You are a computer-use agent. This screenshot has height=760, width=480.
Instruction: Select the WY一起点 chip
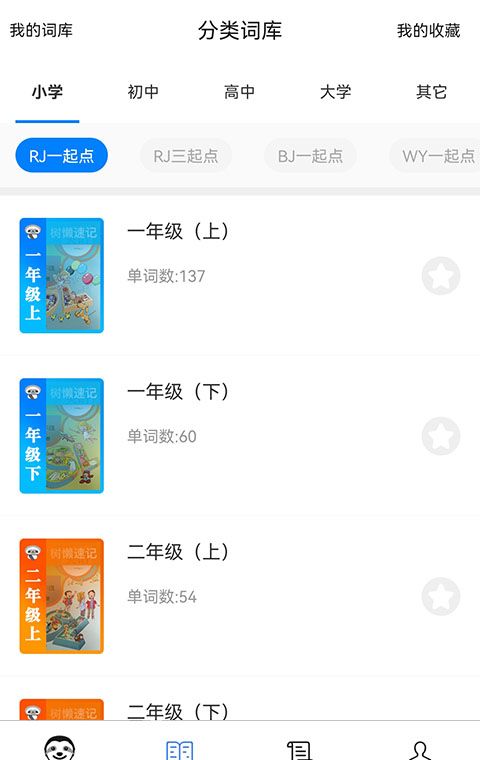pyautogui.click(x=436, y=156)
